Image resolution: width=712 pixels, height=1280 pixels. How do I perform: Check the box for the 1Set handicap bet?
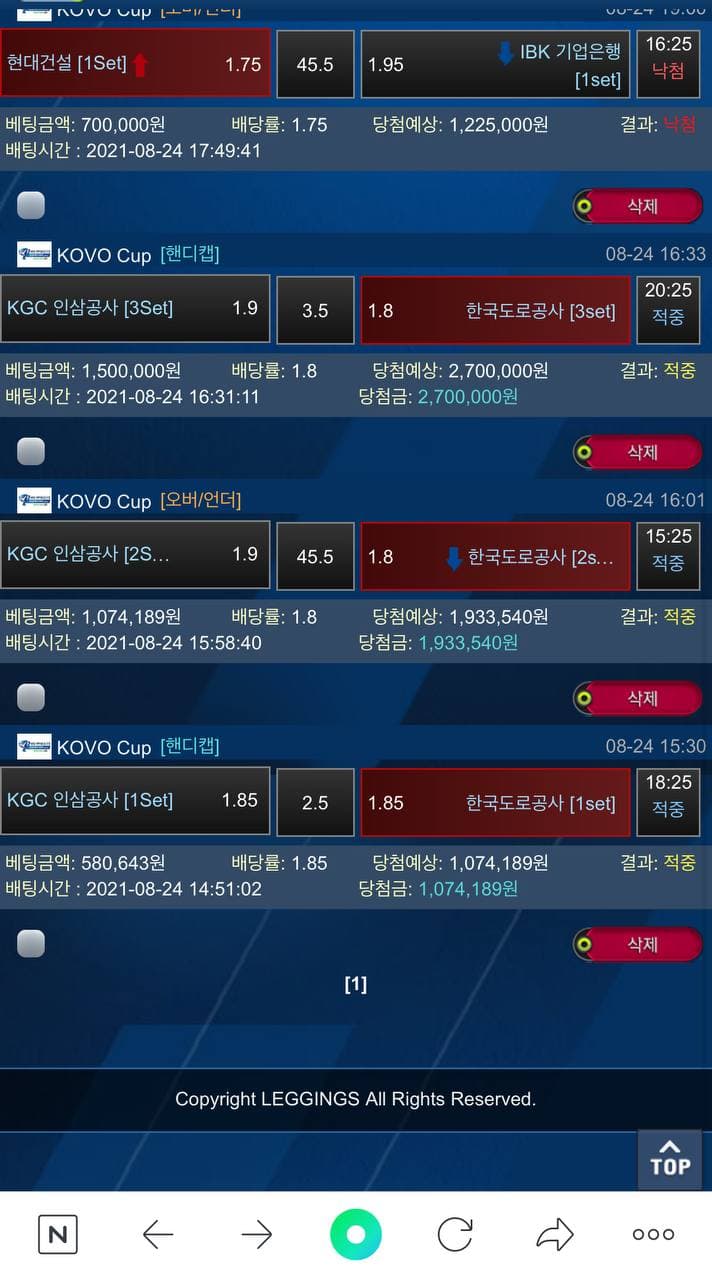click(31, 944)
